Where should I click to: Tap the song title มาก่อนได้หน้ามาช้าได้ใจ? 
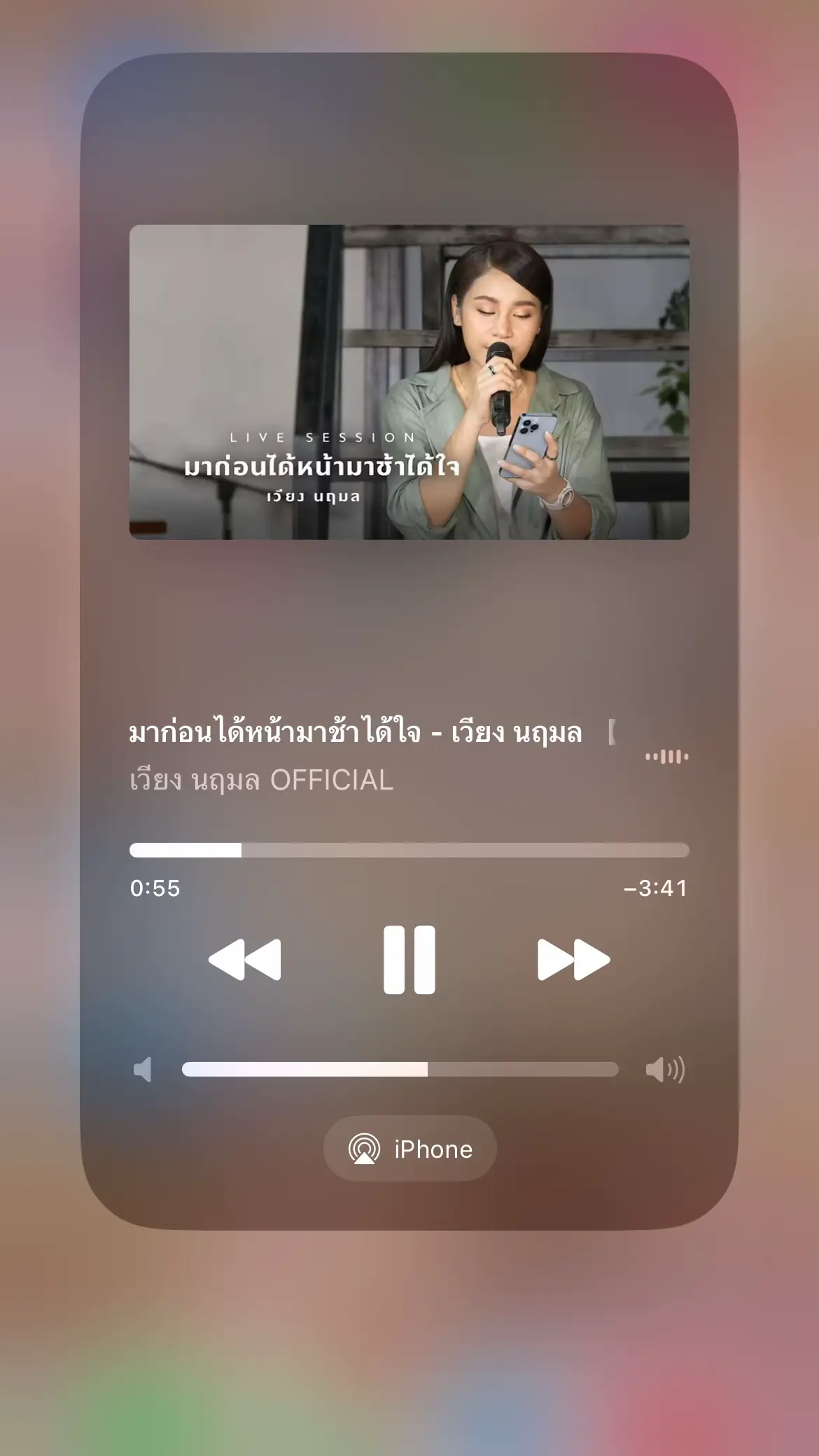coord(353,733)
